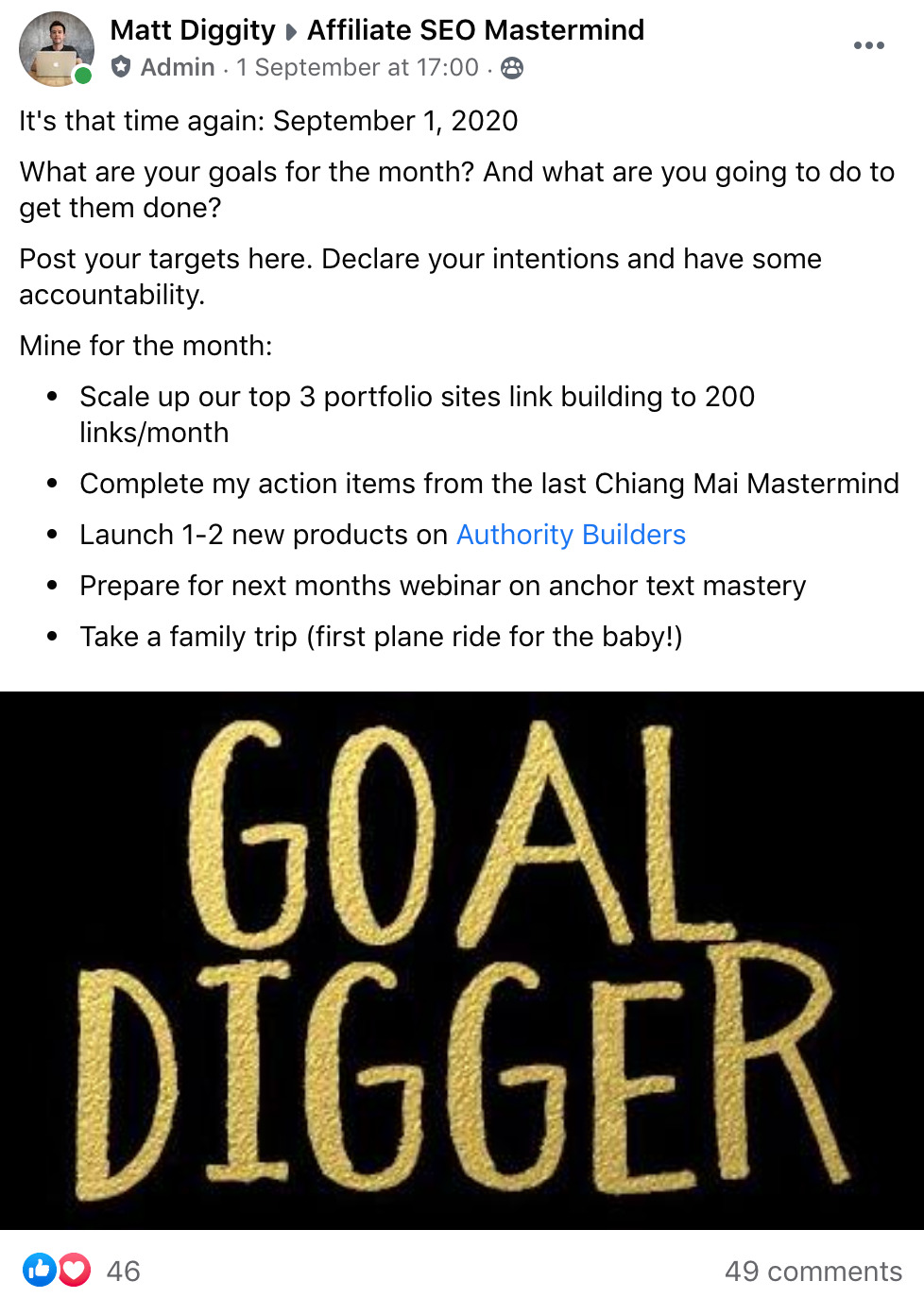This screenshot has width=924, height=1298.
Task: Click the blue thumbs-up Like reaction icon
Action: (x=40, y=1270)
